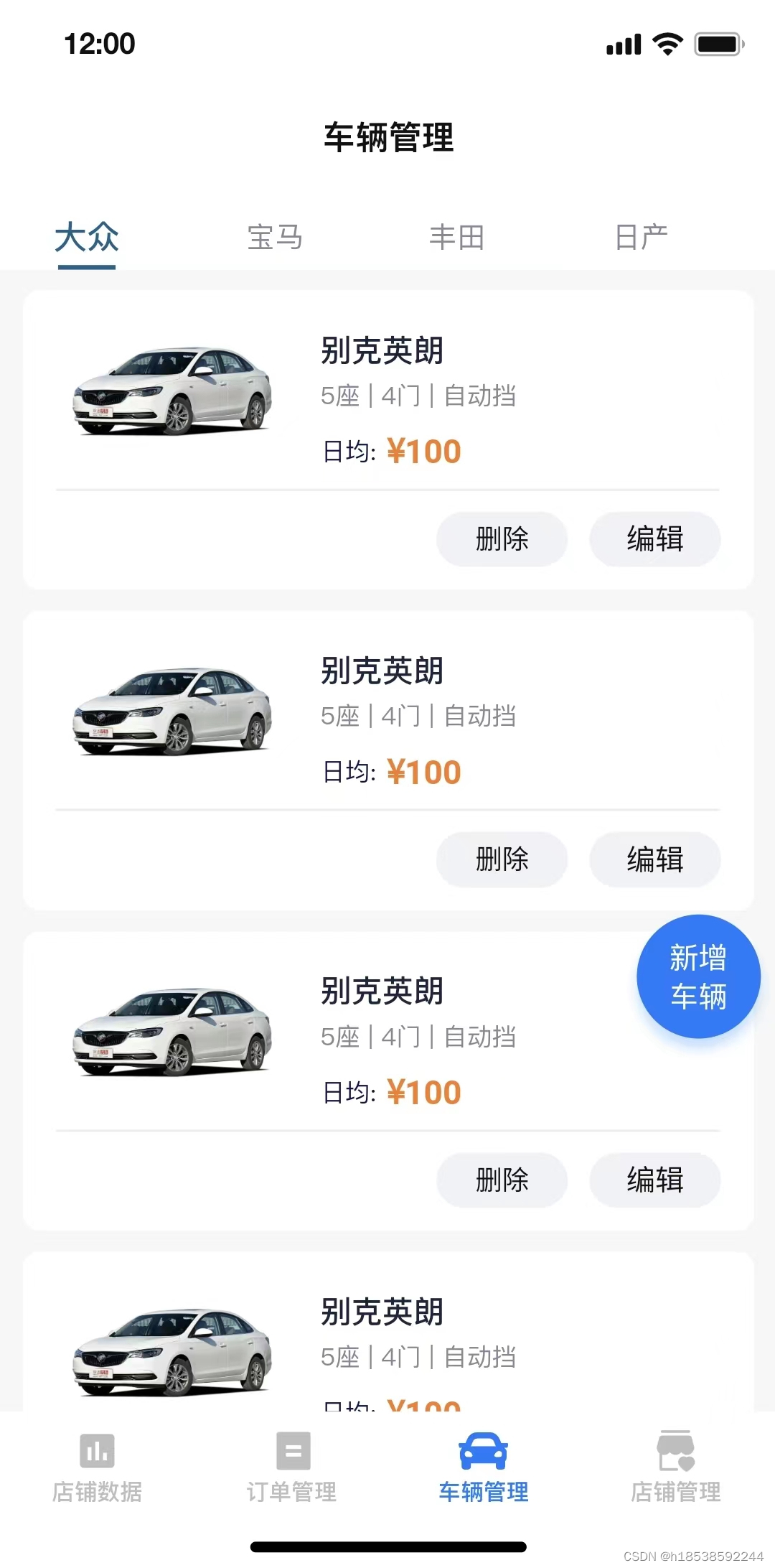The width and height of the screenshot is (775, 1568).
Task: Switch to the 店铺管理 tab
Action: pyautogui.click(x=676, y=1467)
